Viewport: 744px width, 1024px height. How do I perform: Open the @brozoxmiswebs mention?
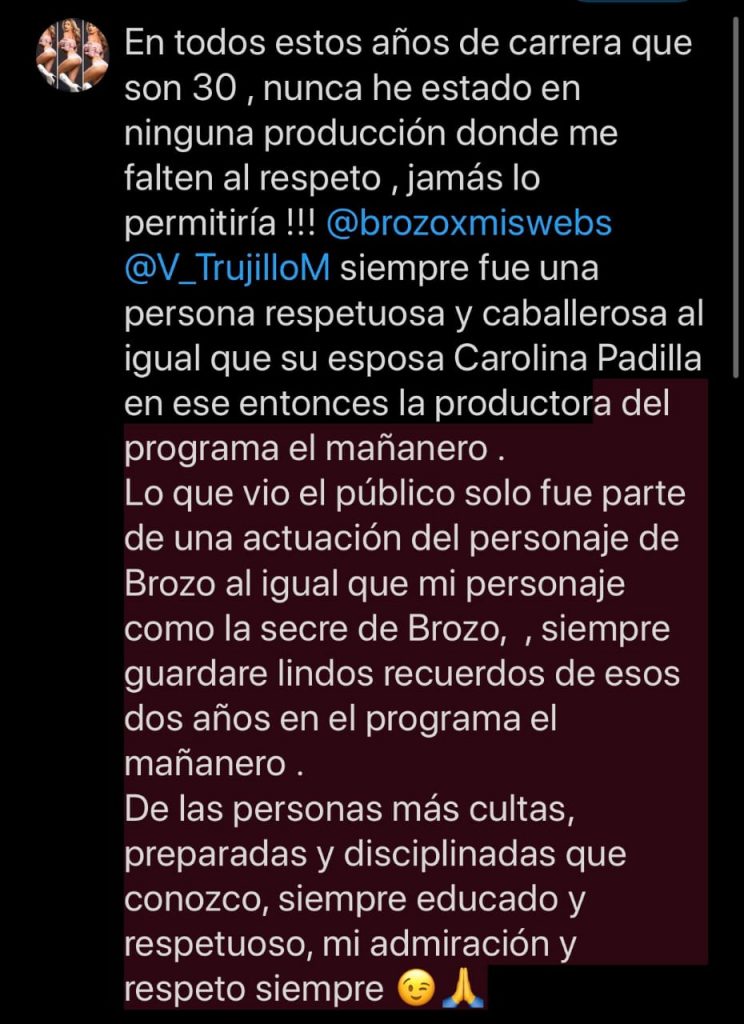(x=469, y=223)
